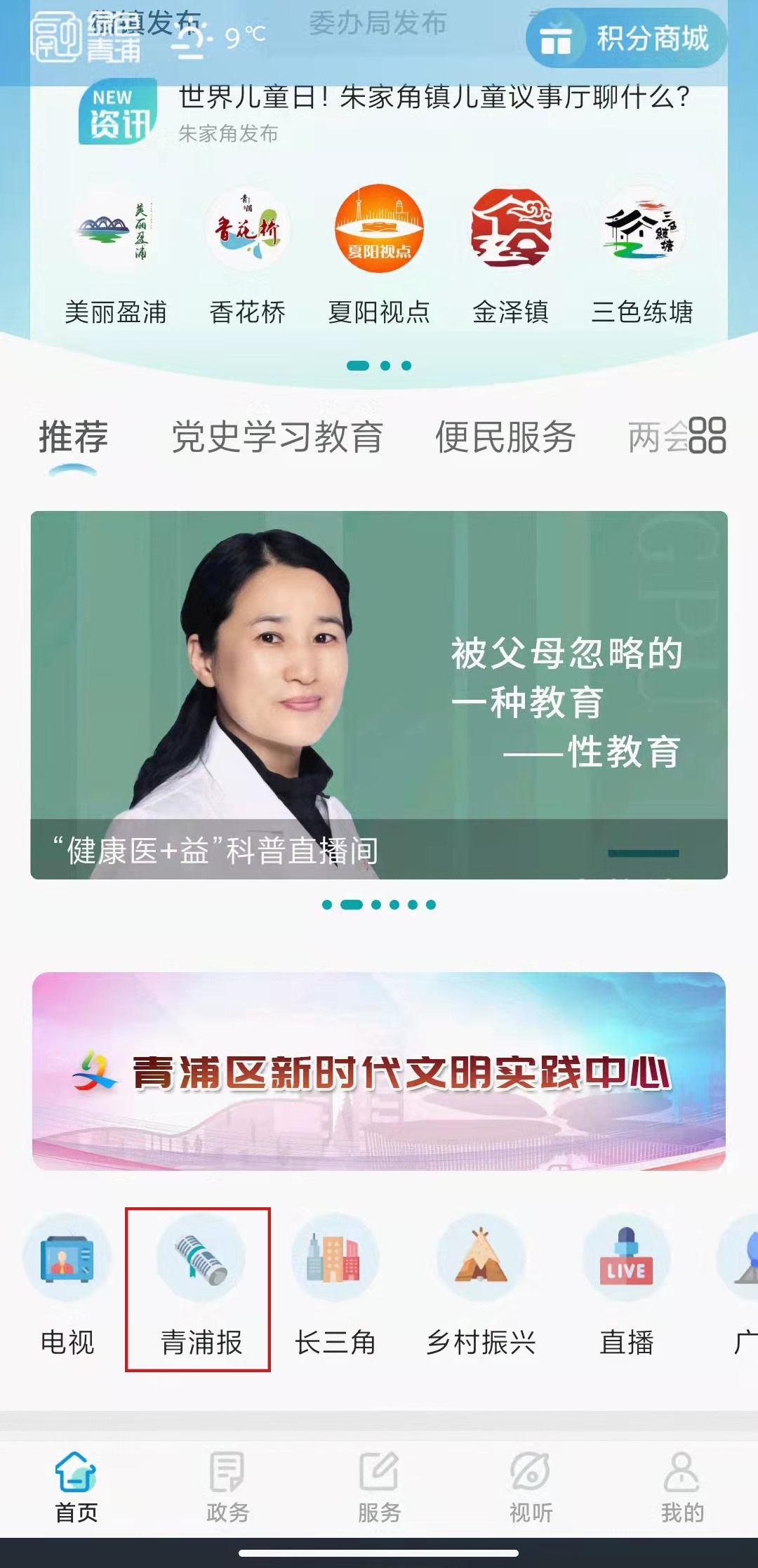758x1568 pixels.
Task: Open the 青浦报 newspaper shortcut
Action: point(201,1289)
